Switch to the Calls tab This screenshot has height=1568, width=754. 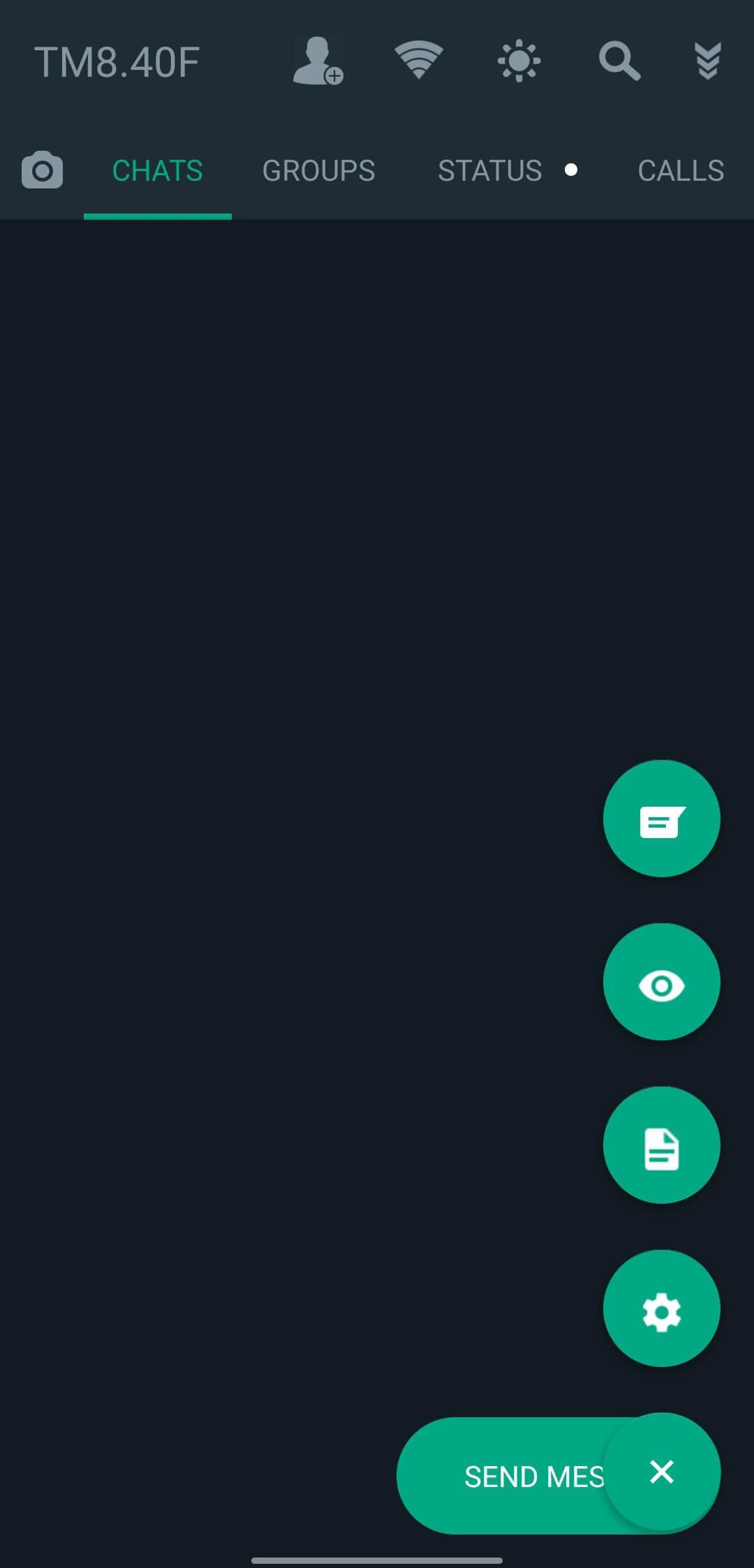click(681, 171)
